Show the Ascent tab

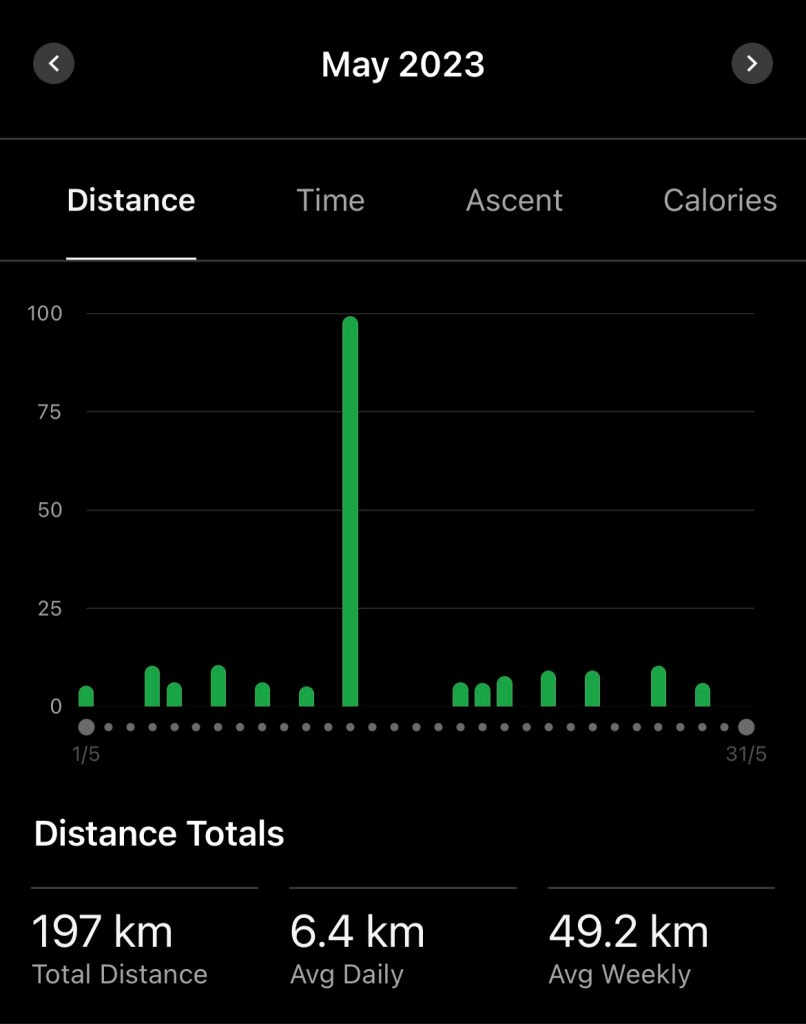(514, 200)
